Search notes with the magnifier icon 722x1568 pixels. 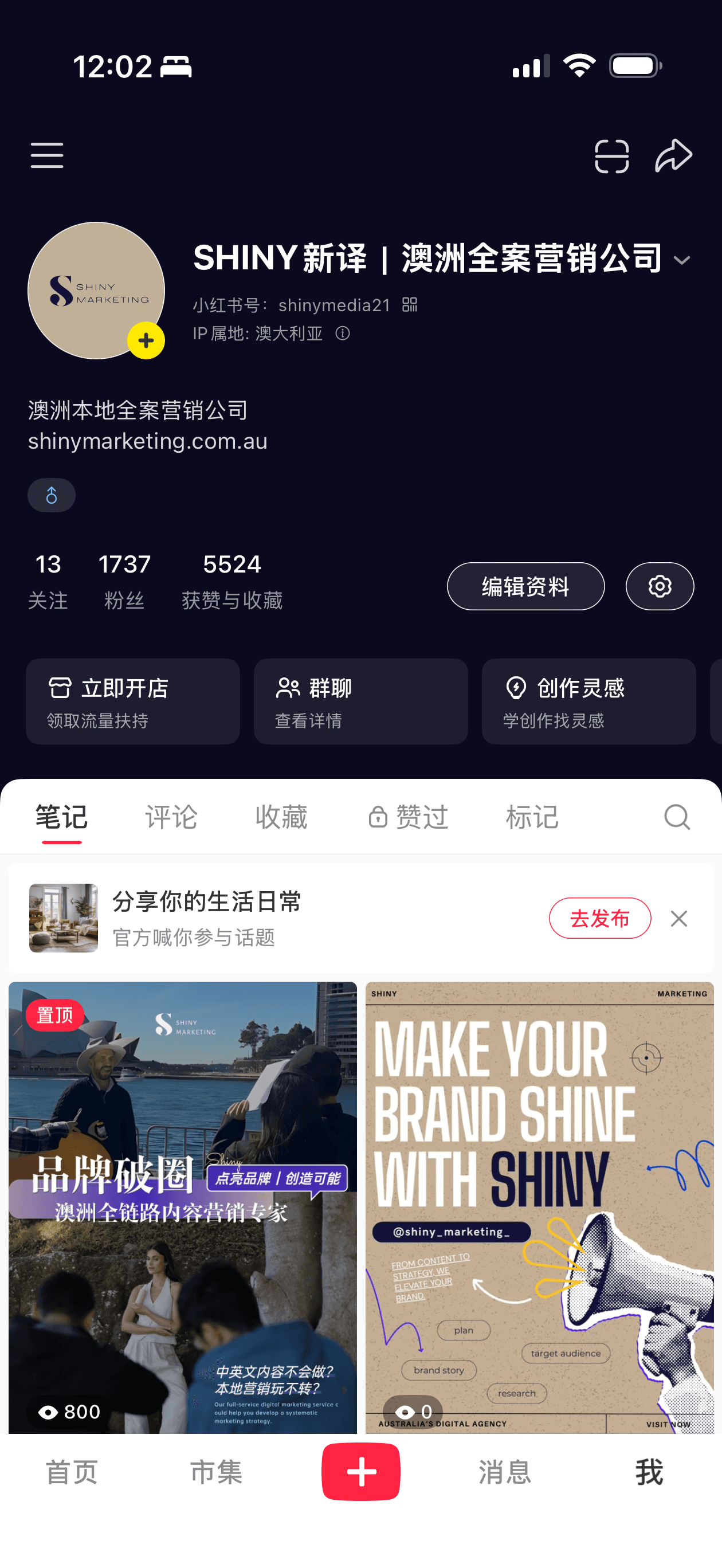pos(676,817)
